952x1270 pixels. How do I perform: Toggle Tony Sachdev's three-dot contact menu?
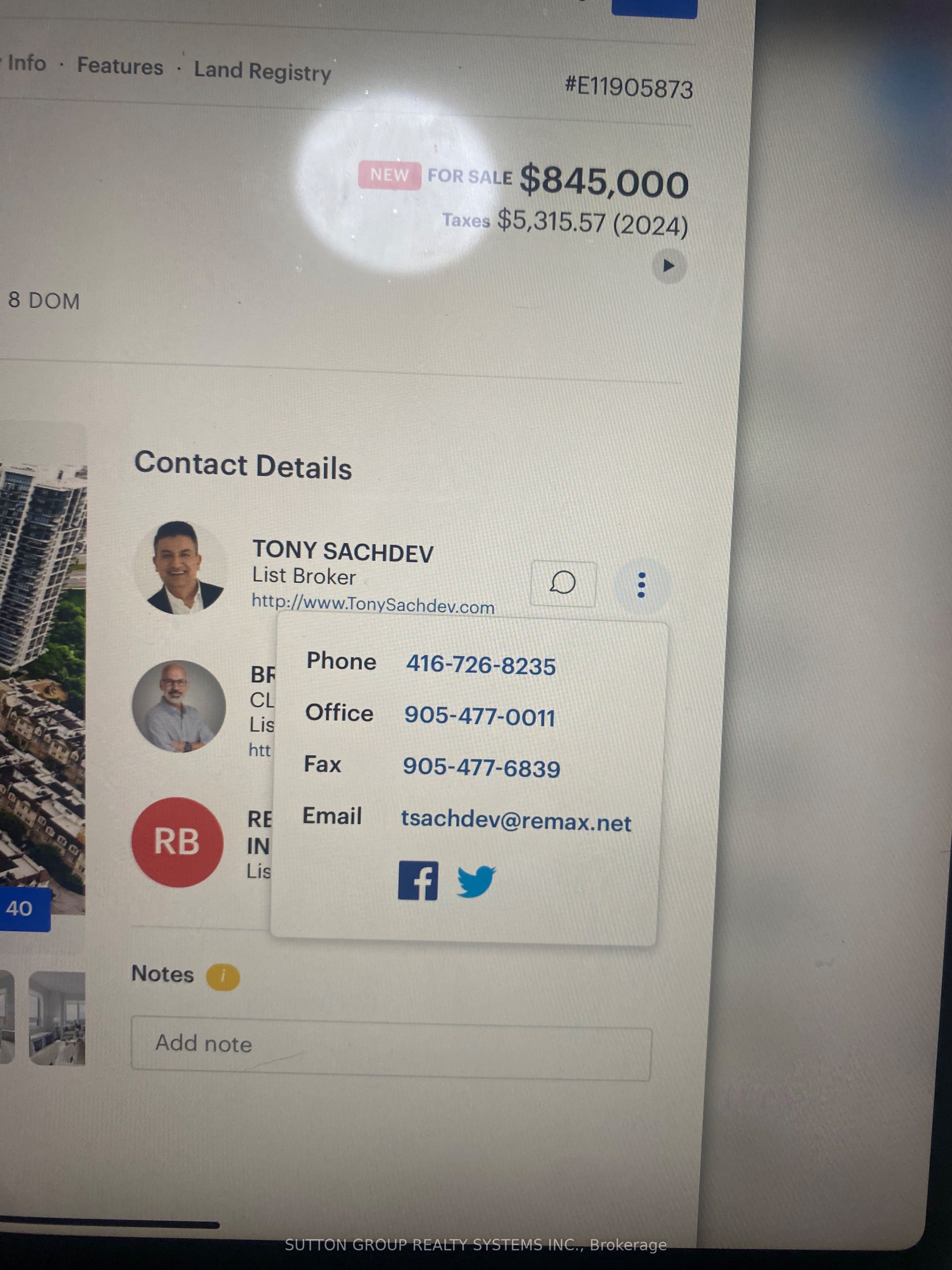coord(642,585)
